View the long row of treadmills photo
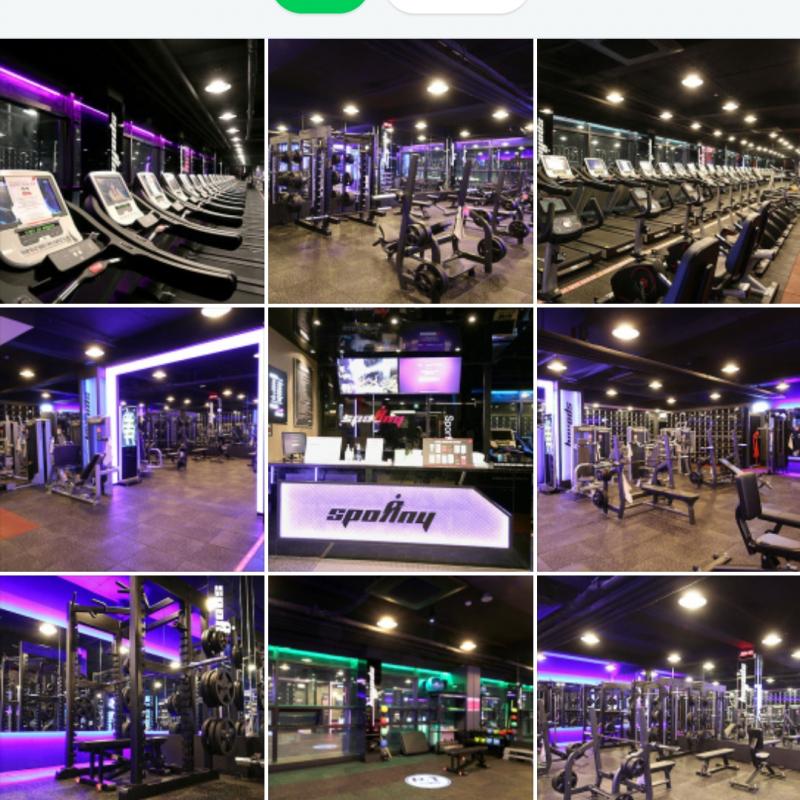The image size is (800, 800). (x=668, y=171)
